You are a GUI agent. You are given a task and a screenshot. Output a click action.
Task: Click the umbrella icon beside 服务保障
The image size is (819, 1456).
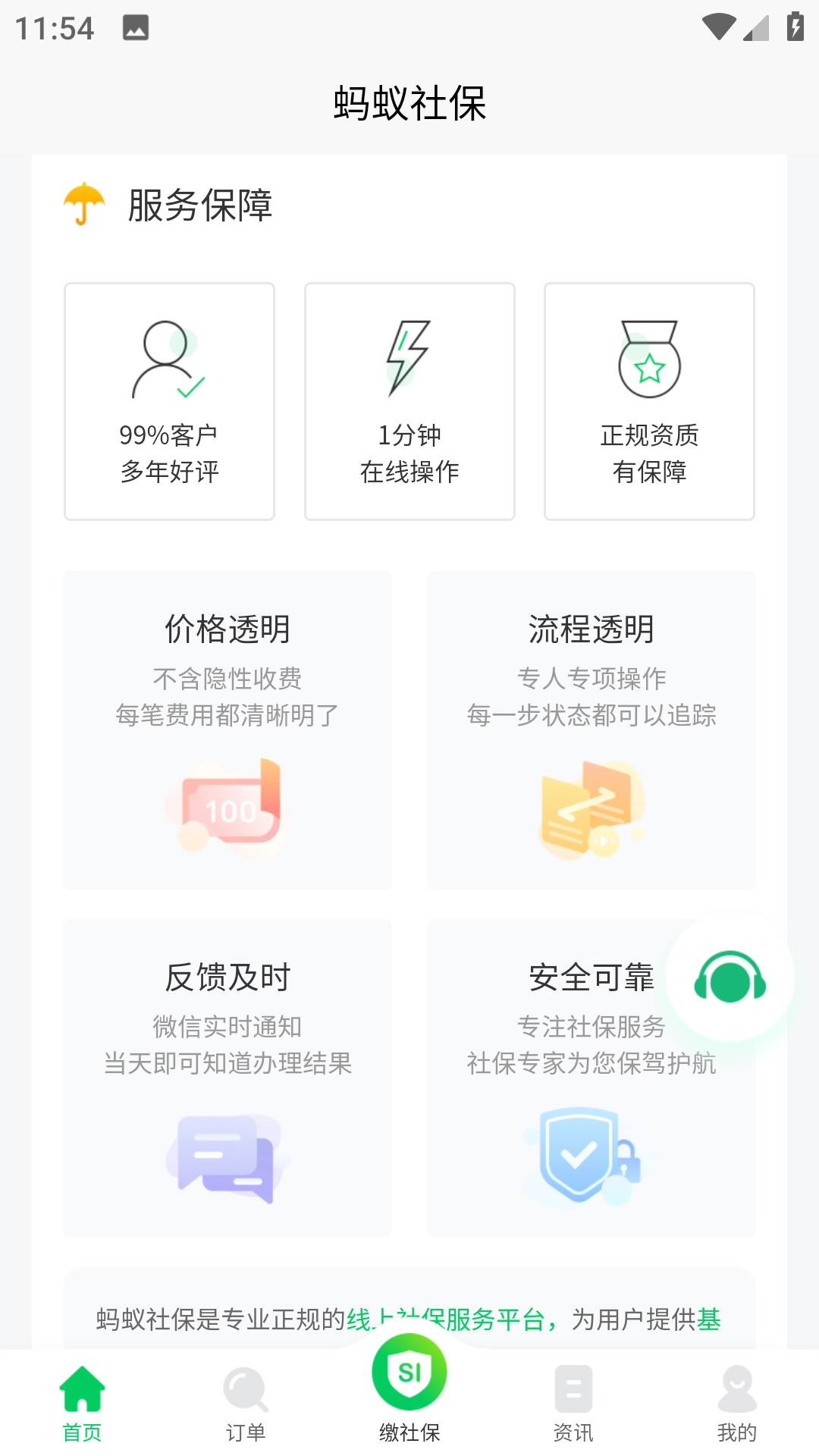83,203
